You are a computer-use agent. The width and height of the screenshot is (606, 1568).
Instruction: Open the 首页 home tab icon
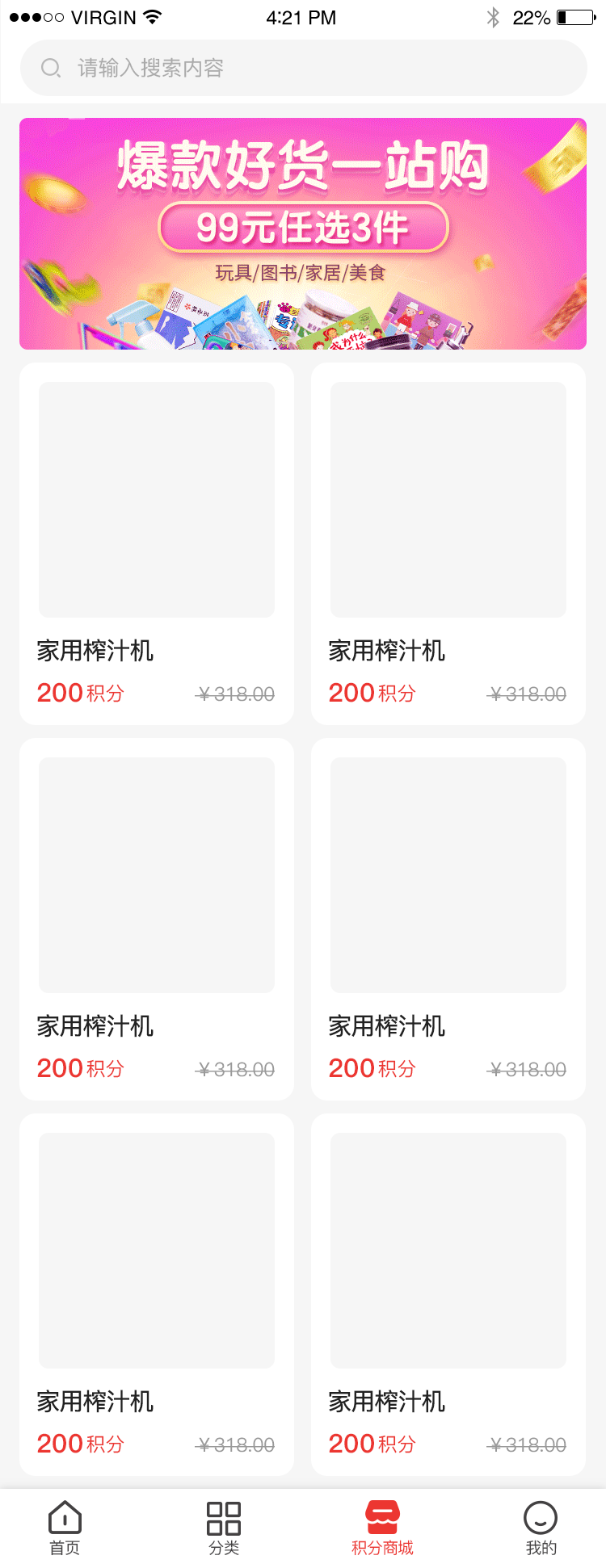65,1517
